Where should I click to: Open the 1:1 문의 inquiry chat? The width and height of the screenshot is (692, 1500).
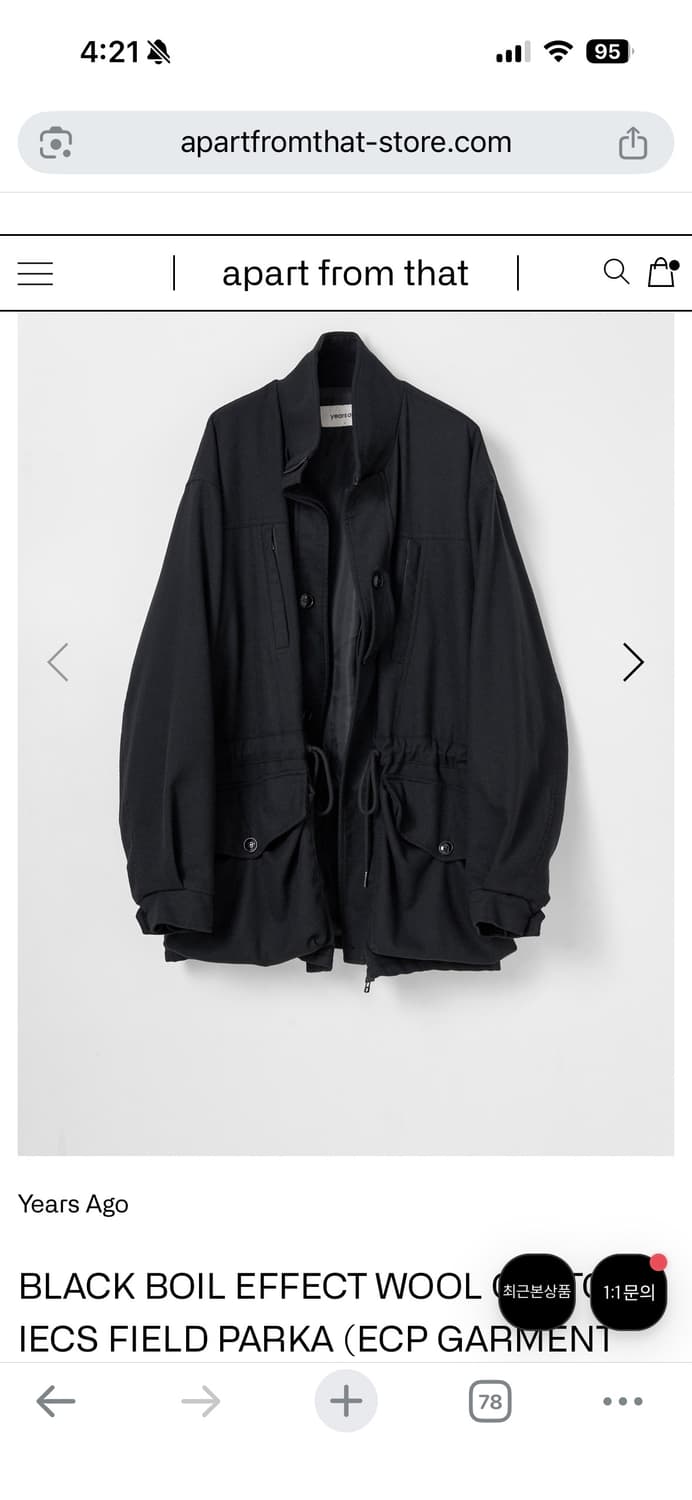point(628,1291)
